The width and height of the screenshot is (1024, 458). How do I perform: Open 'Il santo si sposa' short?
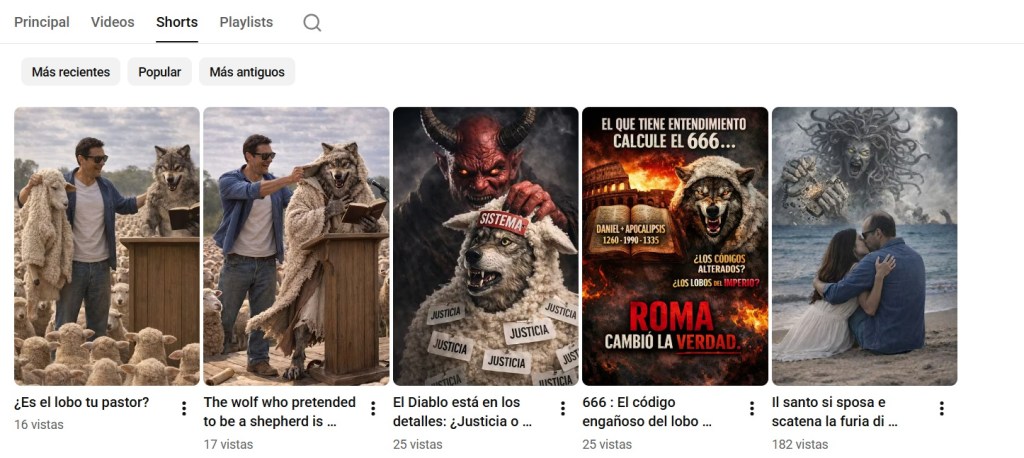tap(864, 246)
